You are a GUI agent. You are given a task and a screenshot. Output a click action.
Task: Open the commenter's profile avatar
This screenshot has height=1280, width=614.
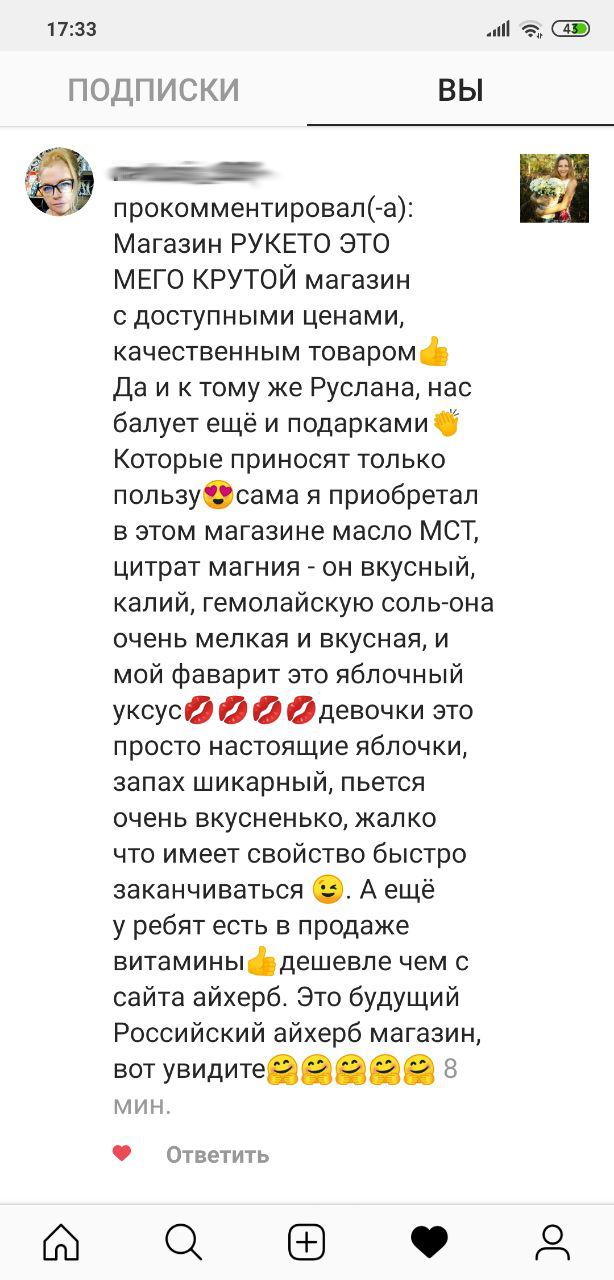pyautogui.click(x=59, y=182)
